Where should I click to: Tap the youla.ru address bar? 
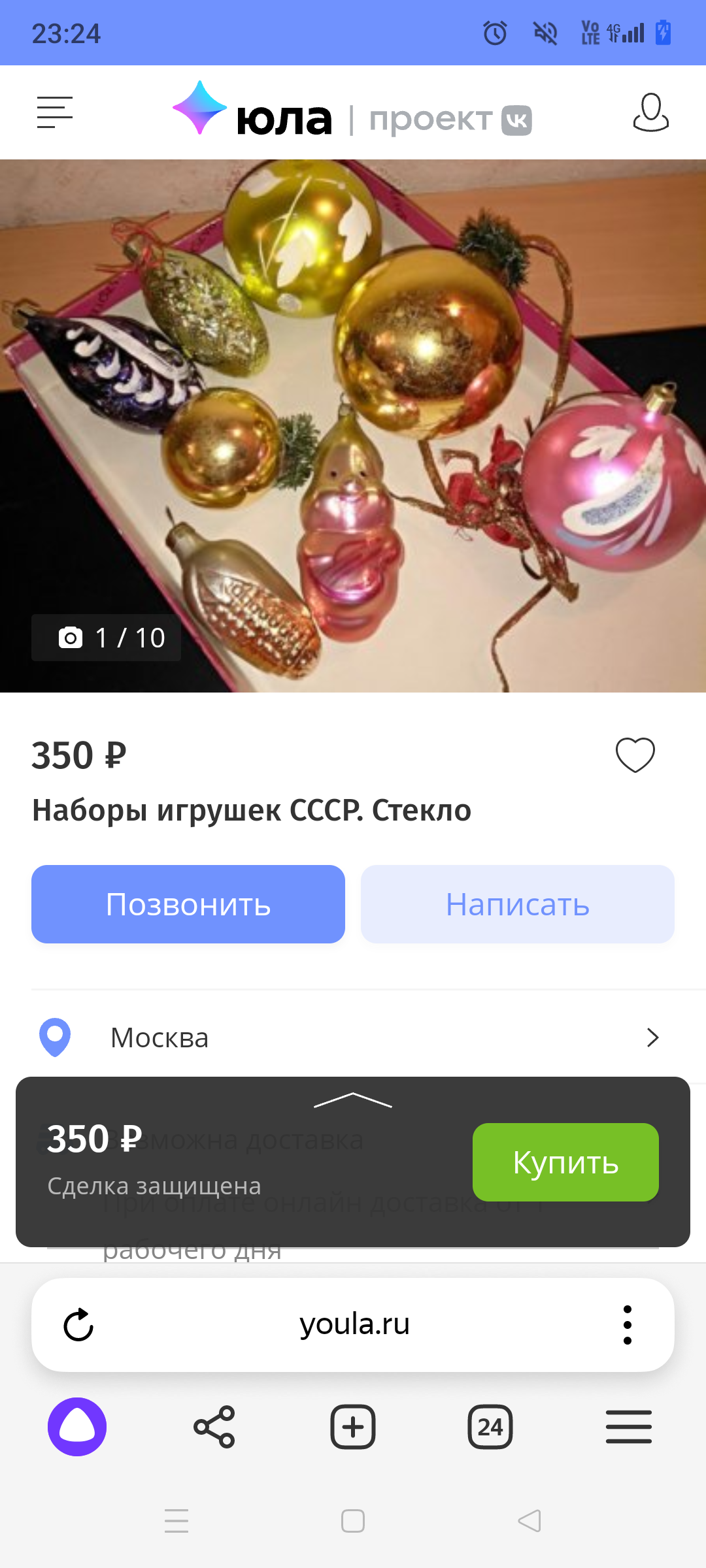[x=354, y=1325]
